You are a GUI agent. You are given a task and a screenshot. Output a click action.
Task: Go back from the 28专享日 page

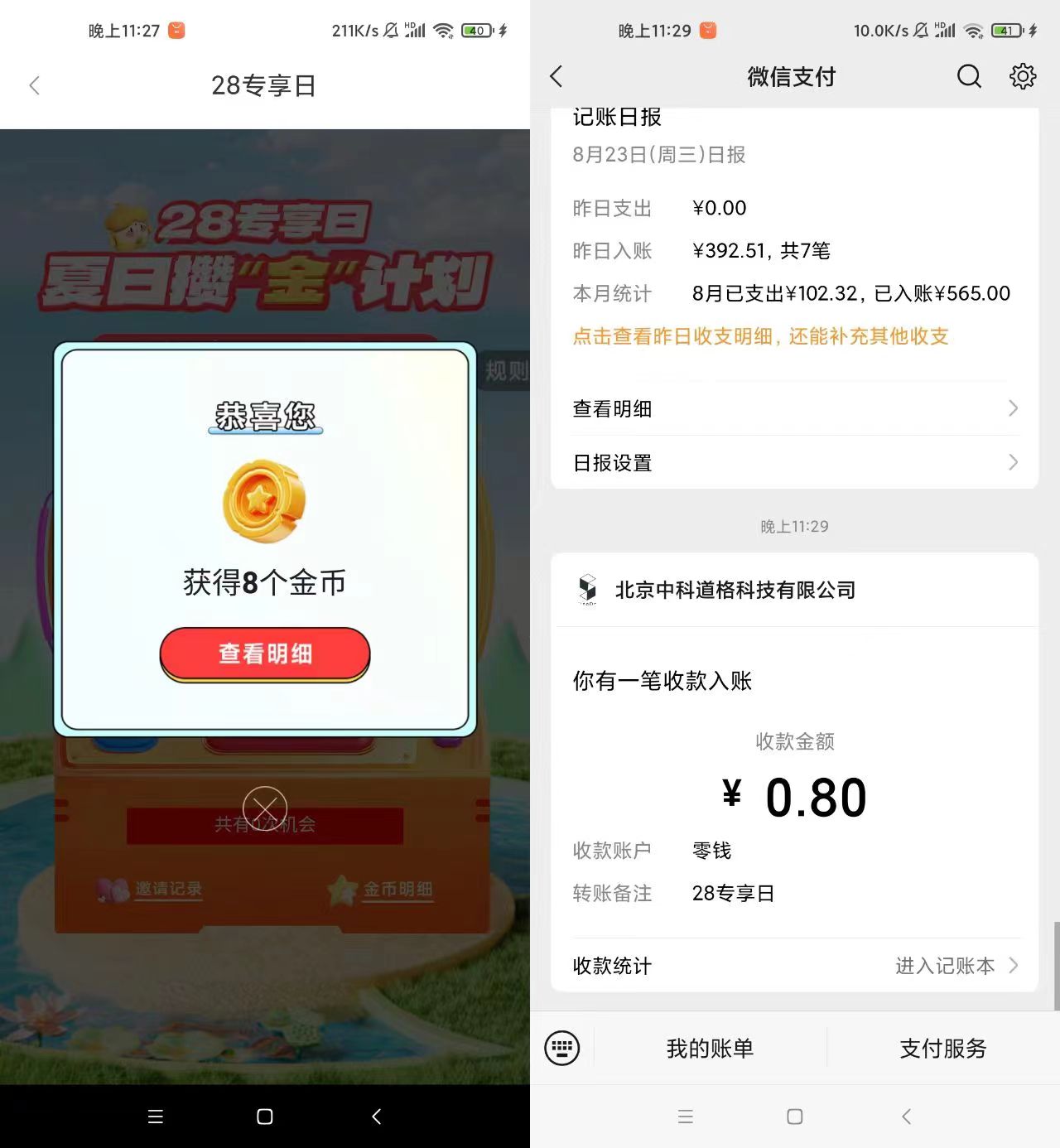(x=35, y=85)
